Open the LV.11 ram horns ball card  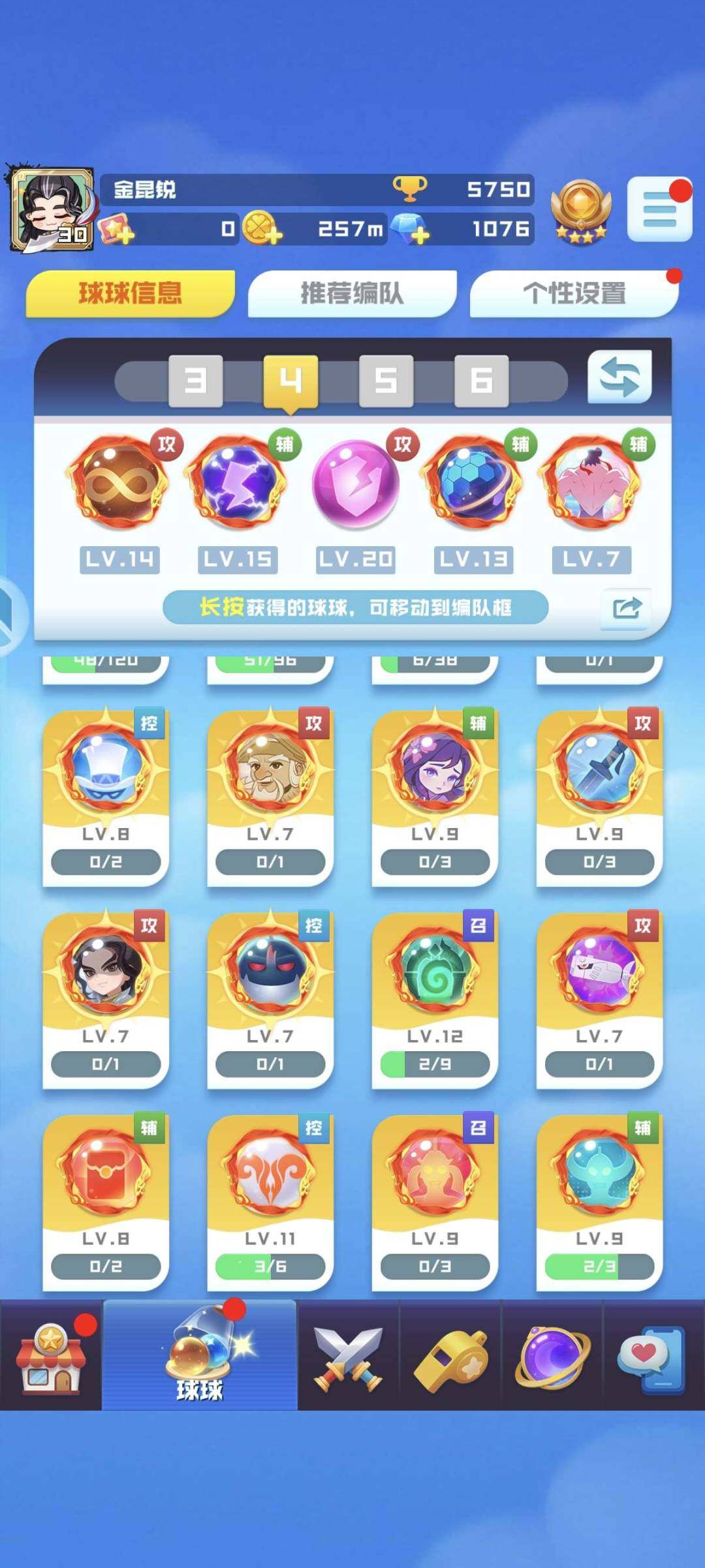point(270,1201)
